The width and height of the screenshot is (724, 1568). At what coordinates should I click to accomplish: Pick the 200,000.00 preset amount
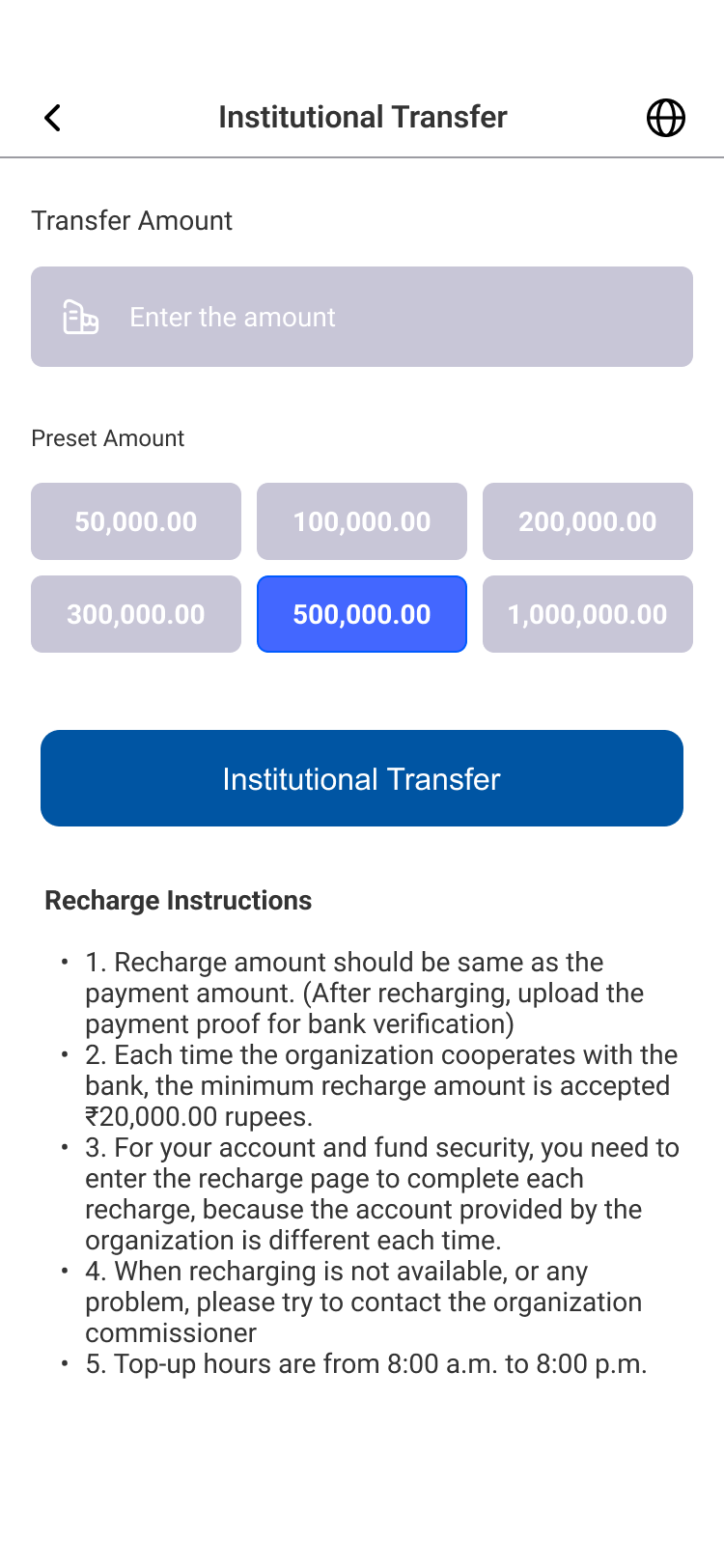coord(588,521)
